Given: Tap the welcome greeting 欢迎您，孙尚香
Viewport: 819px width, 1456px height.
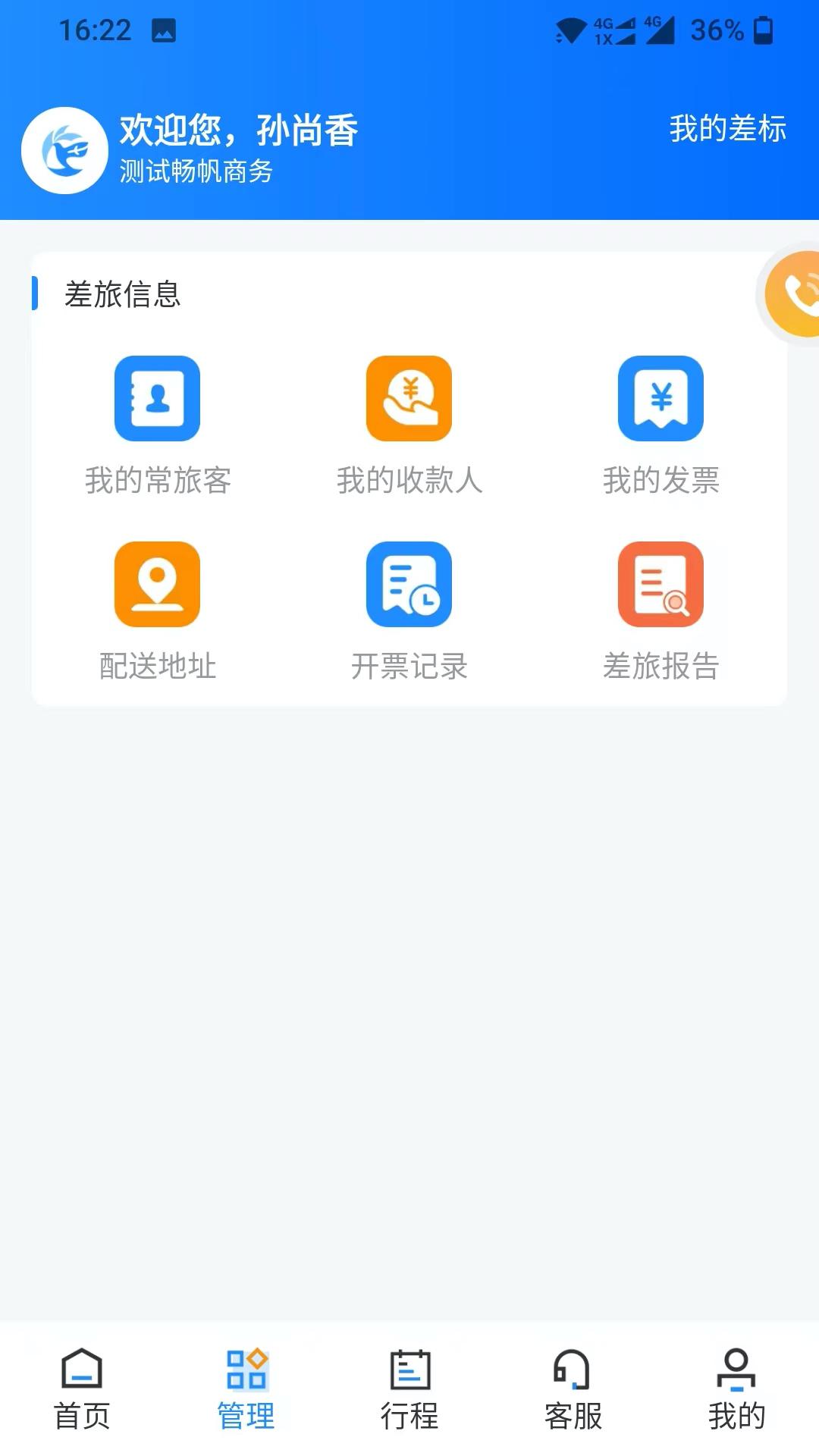Looking at the screenshot, I should point(239,130).
